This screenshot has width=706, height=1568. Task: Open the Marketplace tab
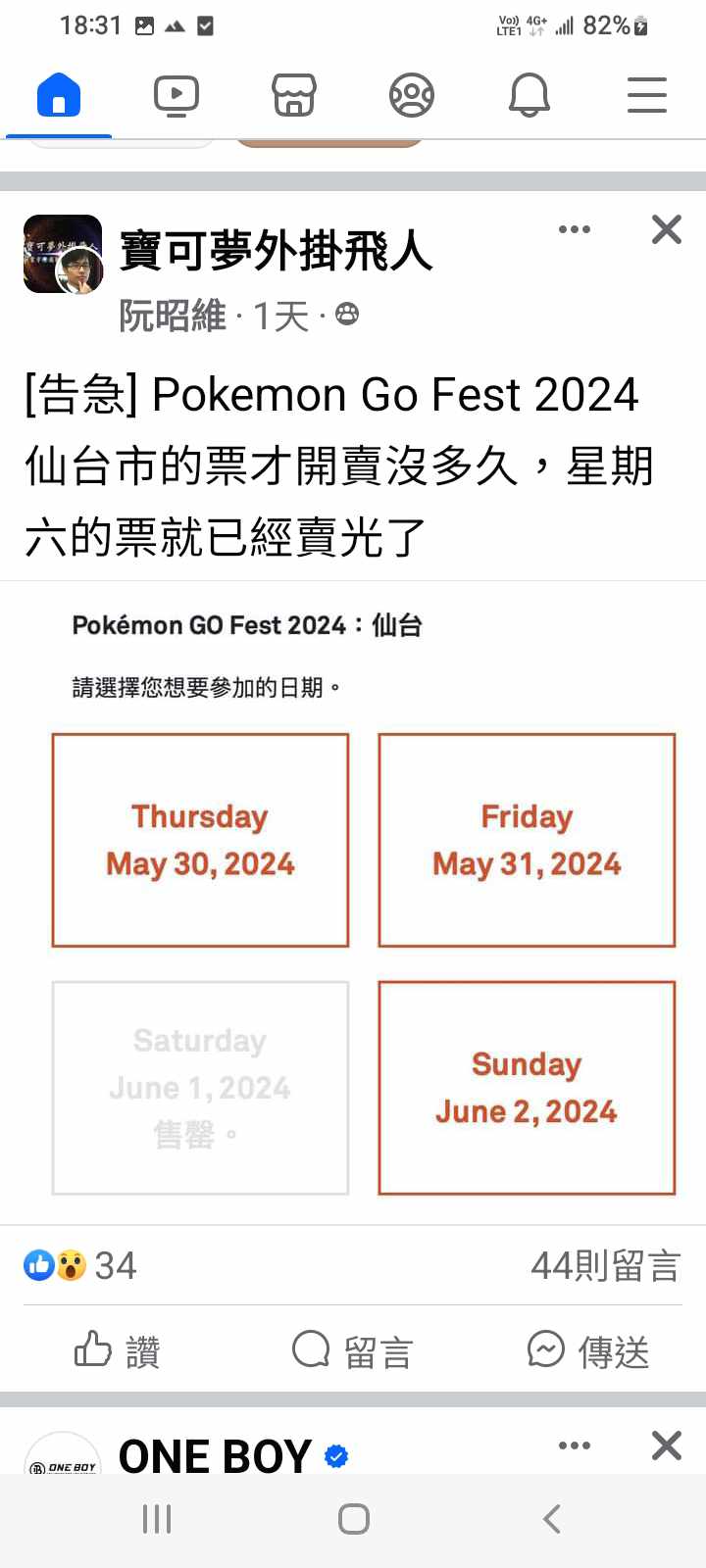[294, 96]
